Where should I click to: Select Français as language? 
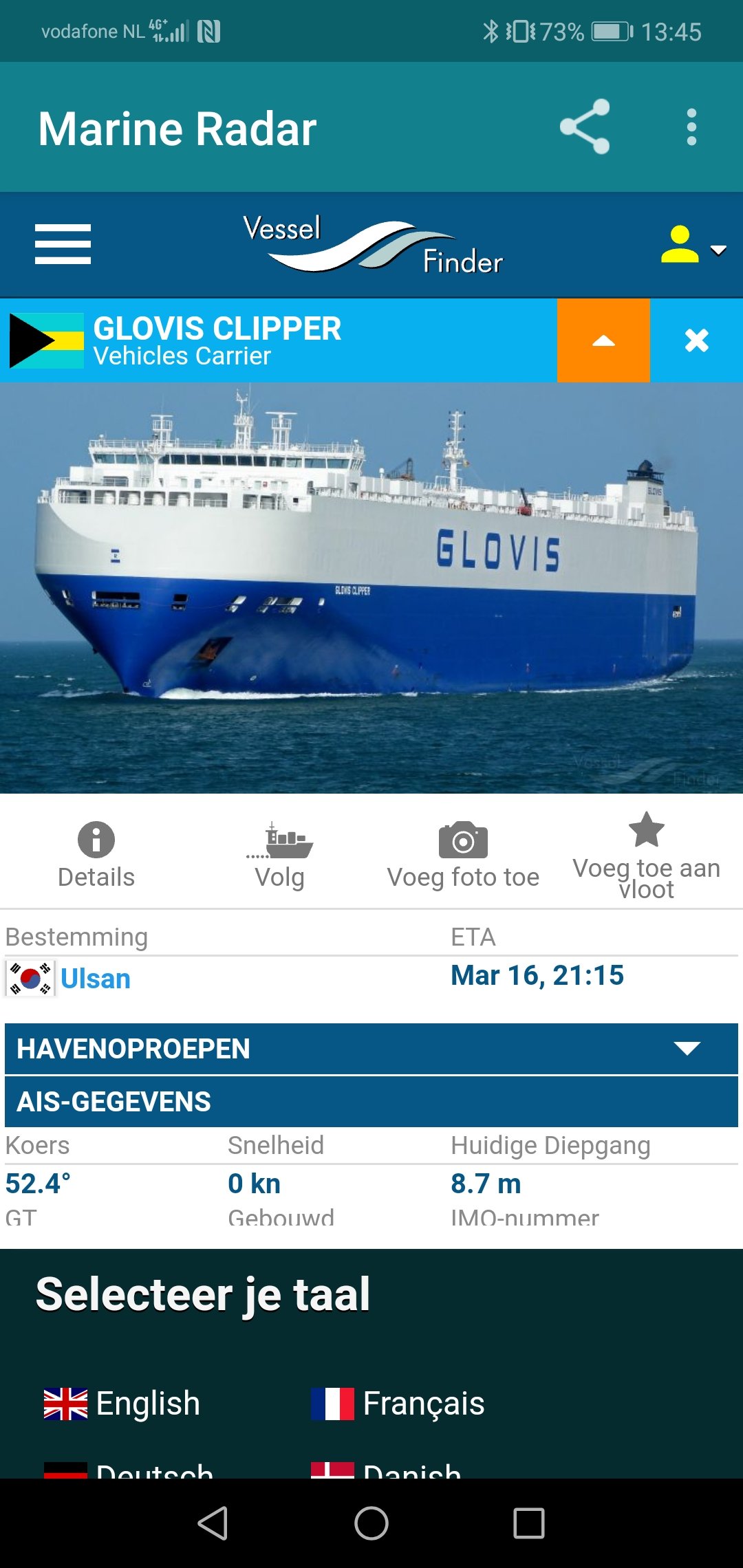click(x=398, y=1404)
